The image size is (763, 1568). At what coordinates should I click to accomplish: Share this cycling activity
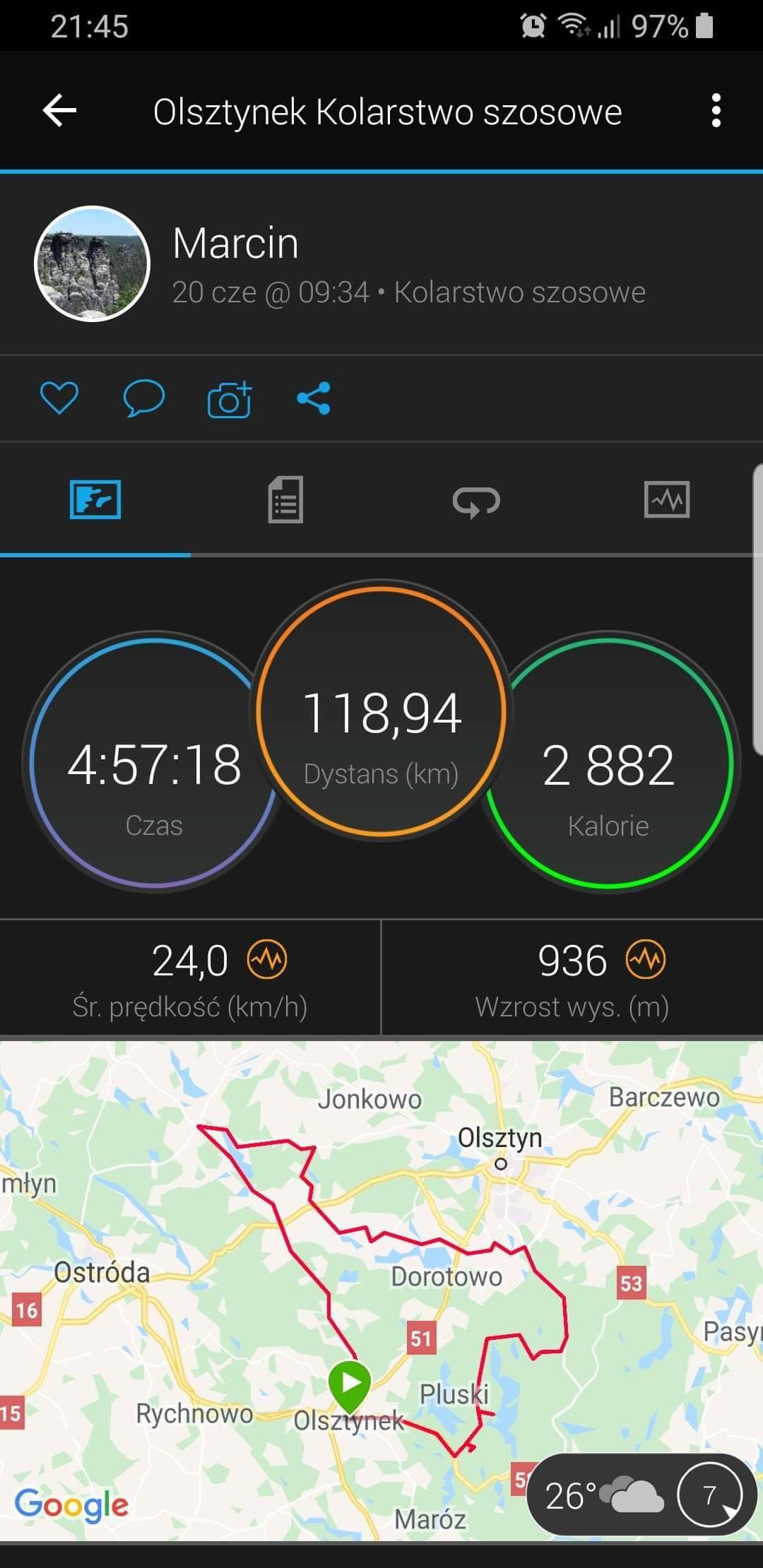coord(314,398)
